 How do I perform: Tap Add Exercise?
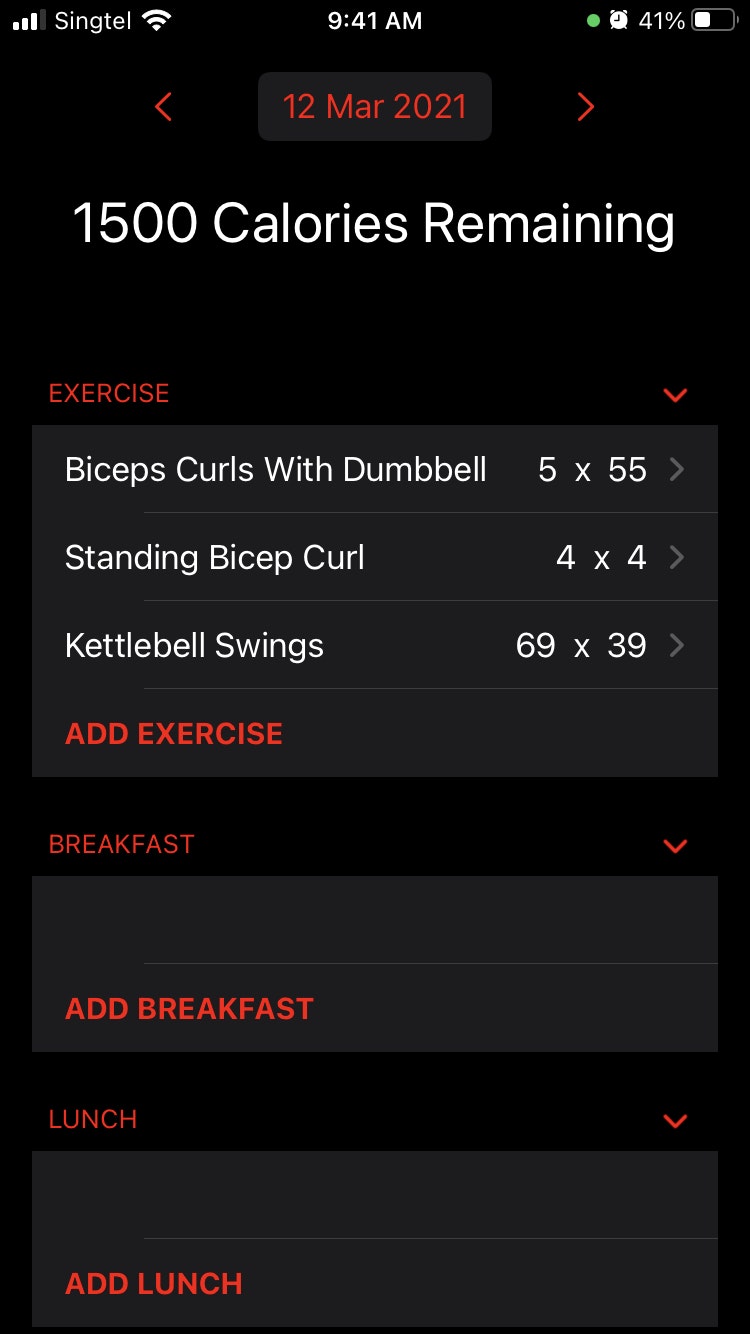(x=174, y=734)
